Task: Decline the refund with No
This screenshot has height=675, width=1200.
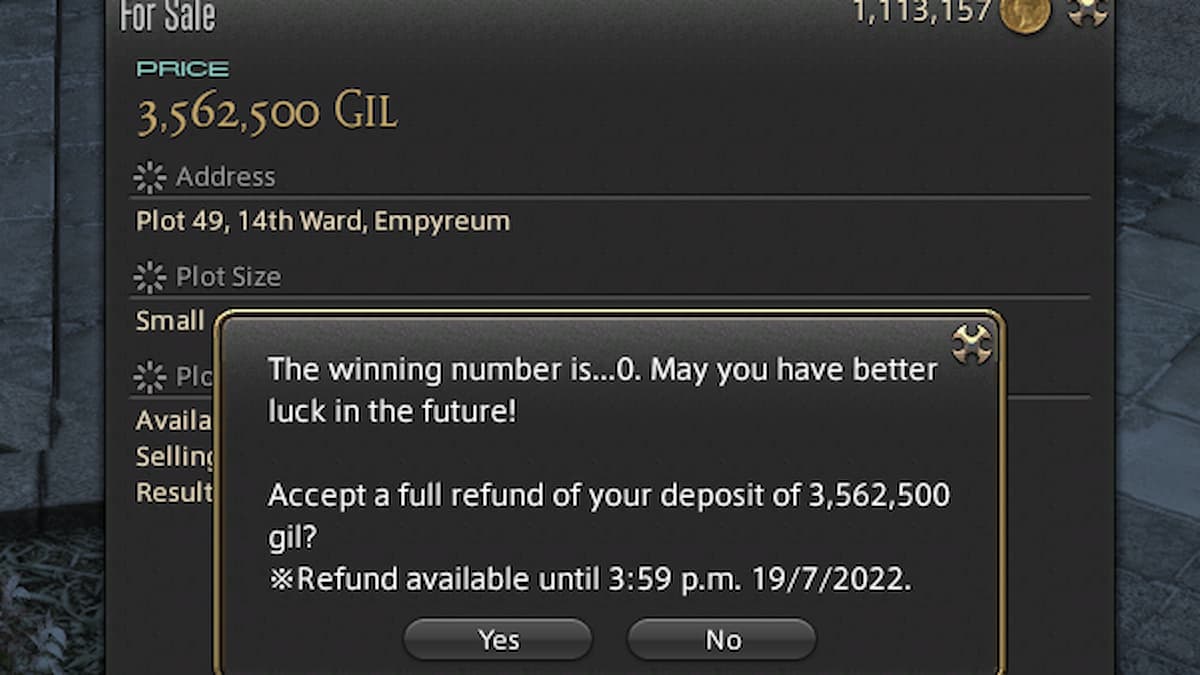Action: click(x=722, y=639)
